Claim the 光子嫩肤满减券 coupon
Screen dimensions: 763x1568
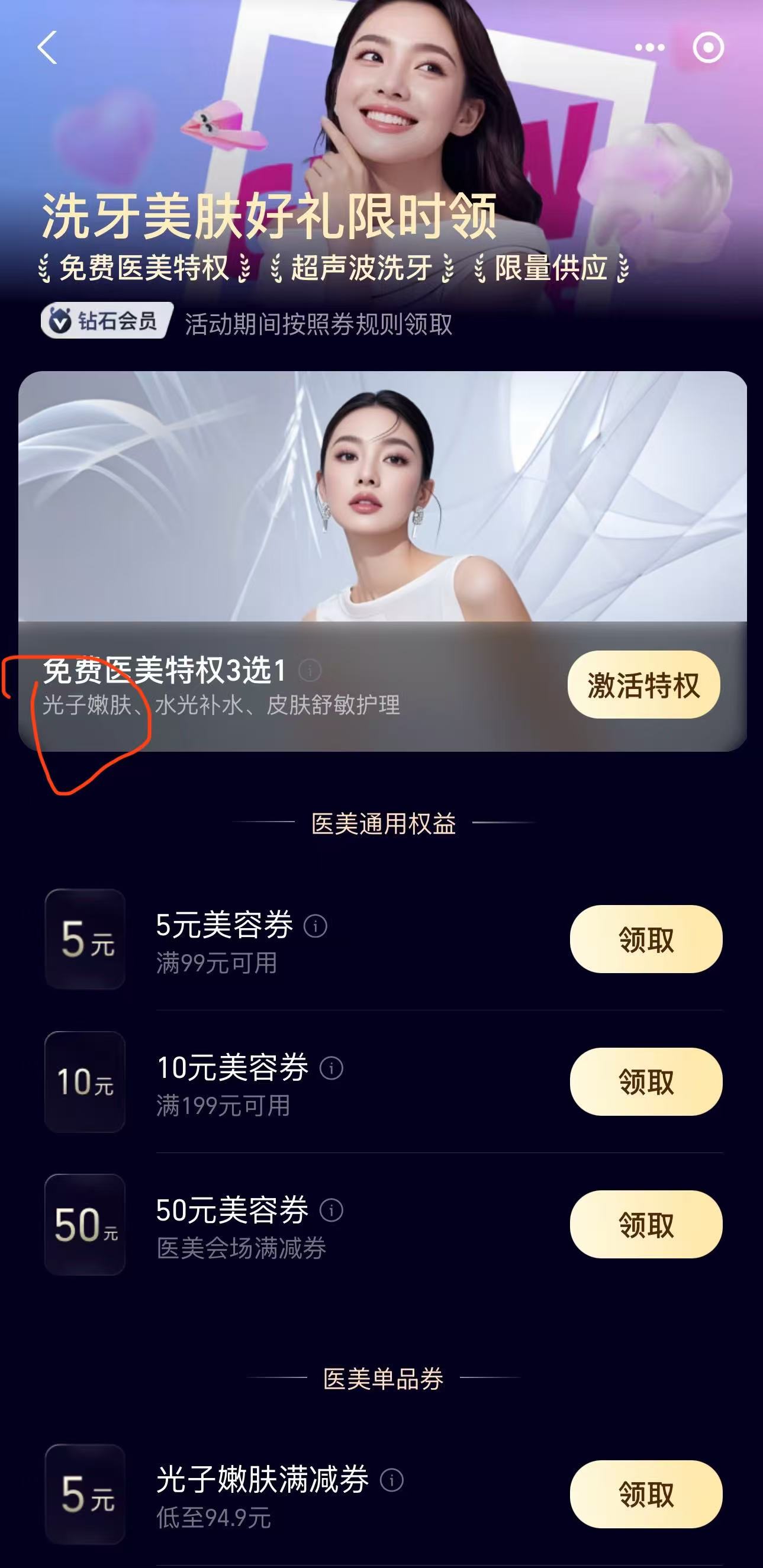[x=646, y=1494]
